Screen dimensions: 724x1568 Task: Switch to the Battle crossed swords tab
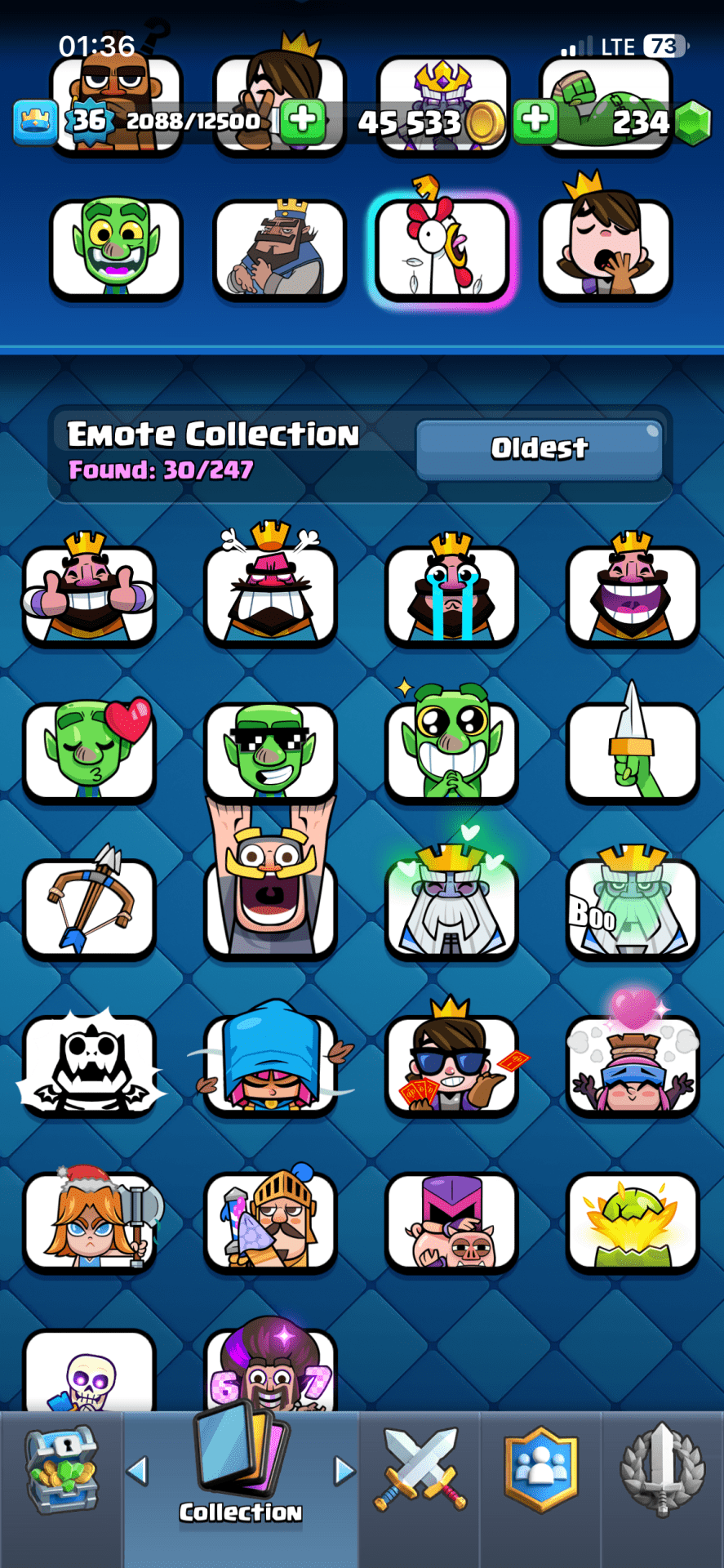420,1472
